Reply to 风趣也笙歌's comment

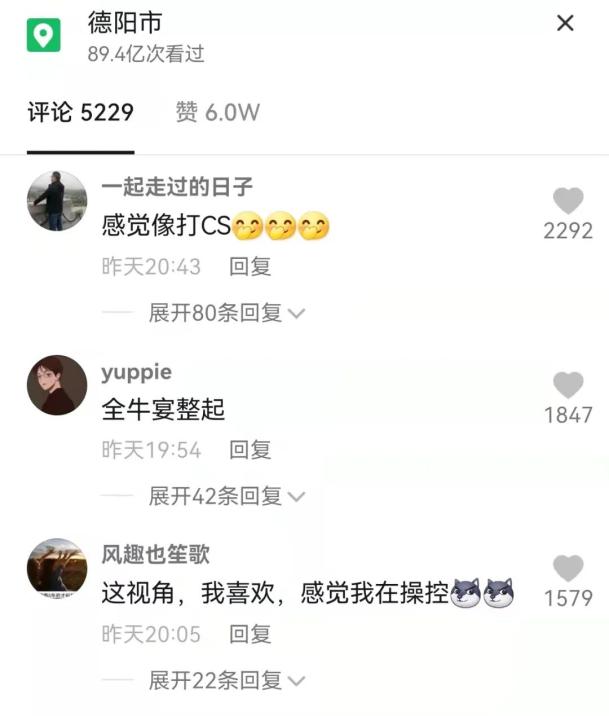pos(250,634)
